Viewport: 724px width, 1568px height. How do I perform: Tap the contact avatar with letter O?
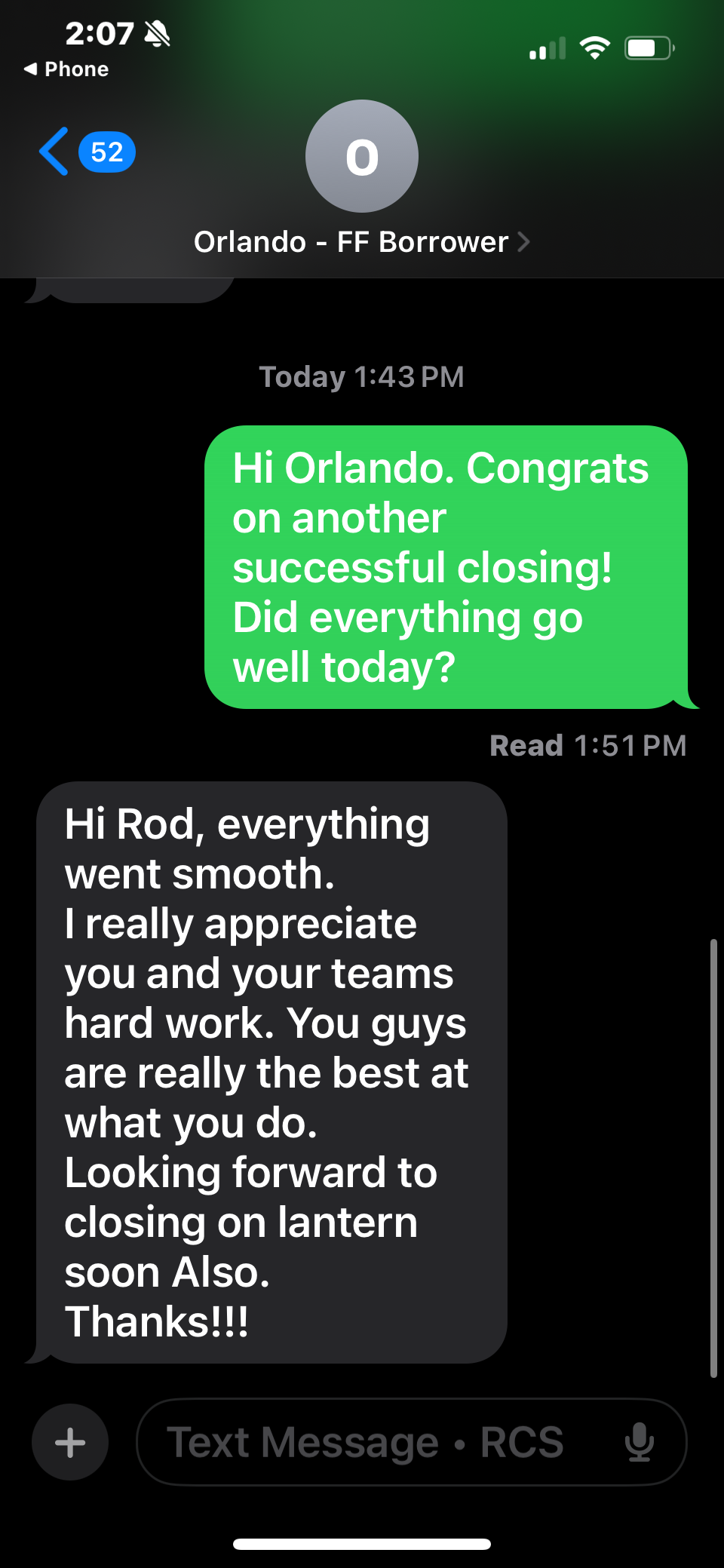point(362,156)
